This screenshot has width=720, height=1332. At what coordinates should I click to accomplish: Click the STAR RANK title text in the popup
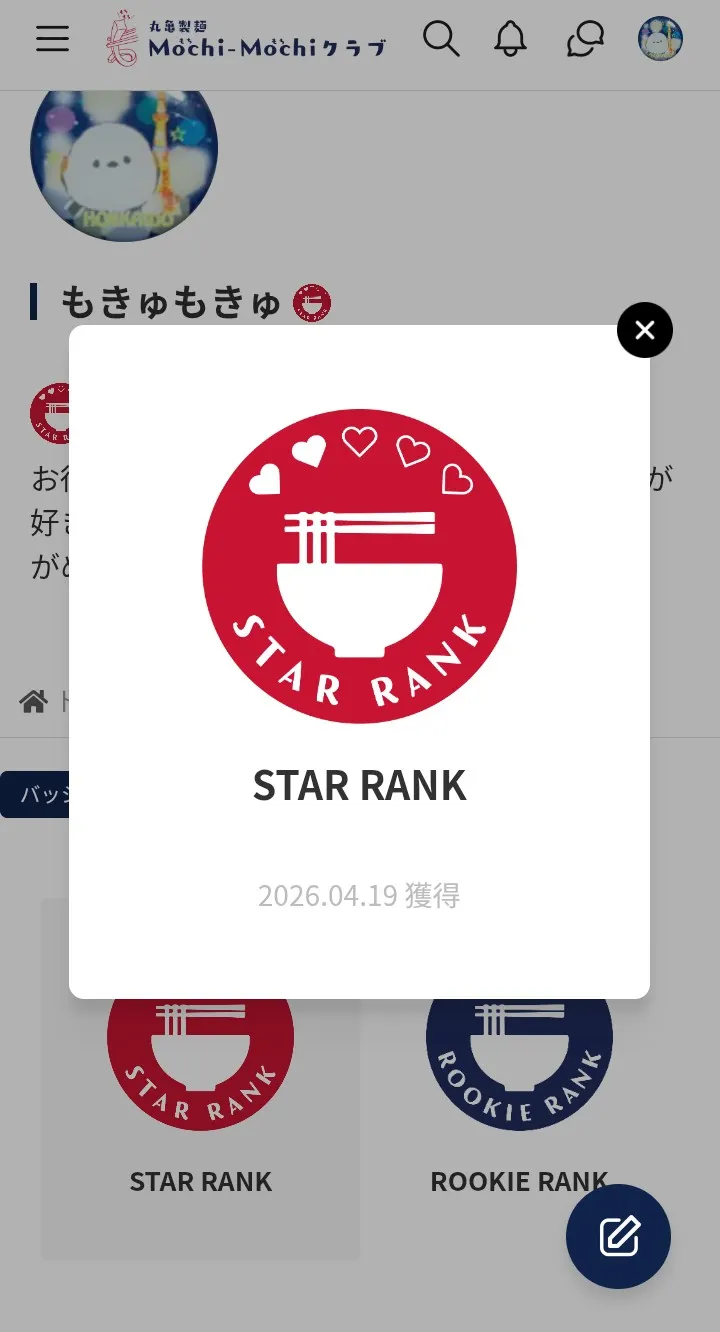pyautogui.click(x=359, y=785)
